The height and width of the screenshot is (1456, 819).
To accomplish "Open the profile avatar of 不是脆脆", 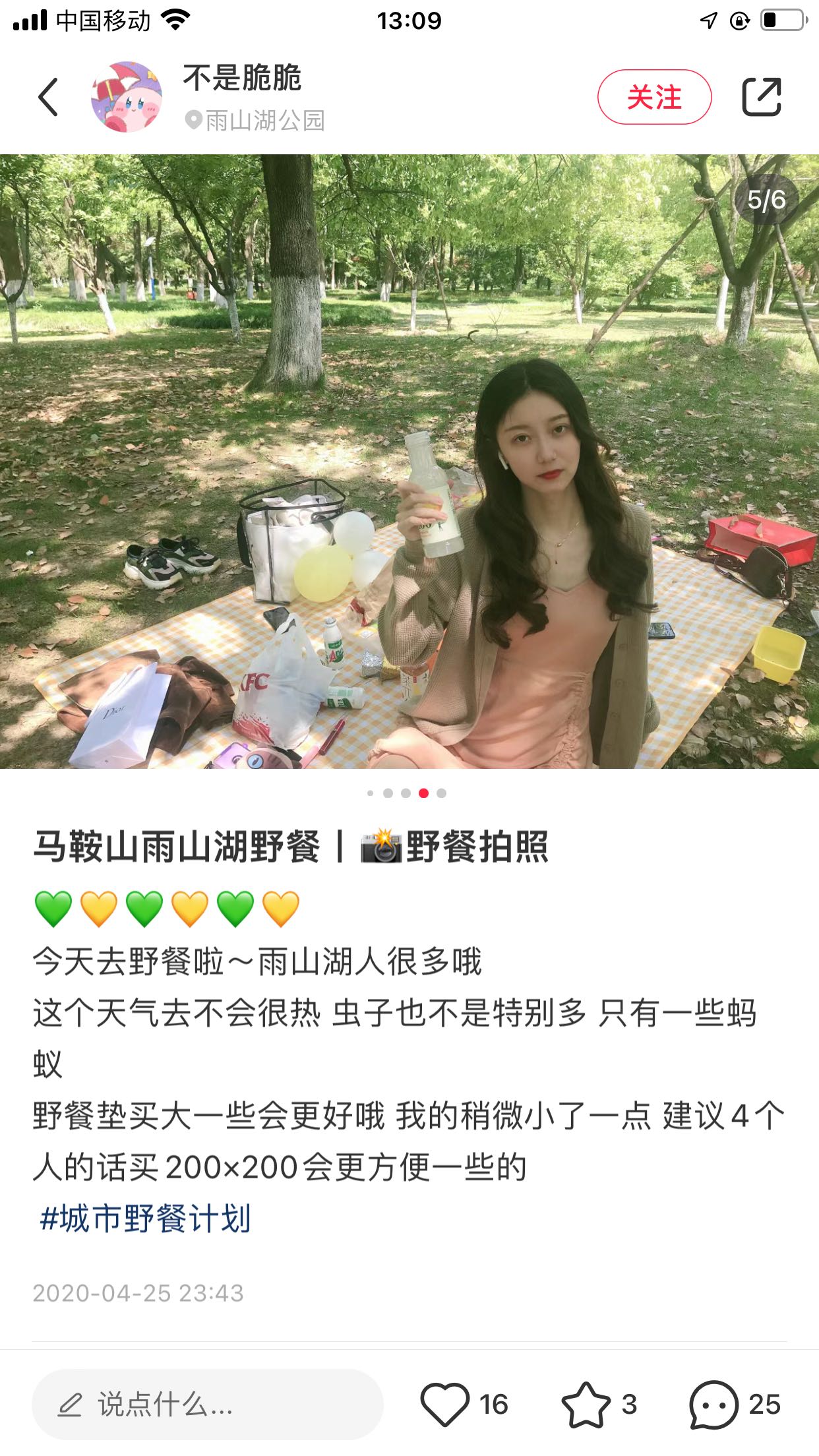I will click(127, 97).
